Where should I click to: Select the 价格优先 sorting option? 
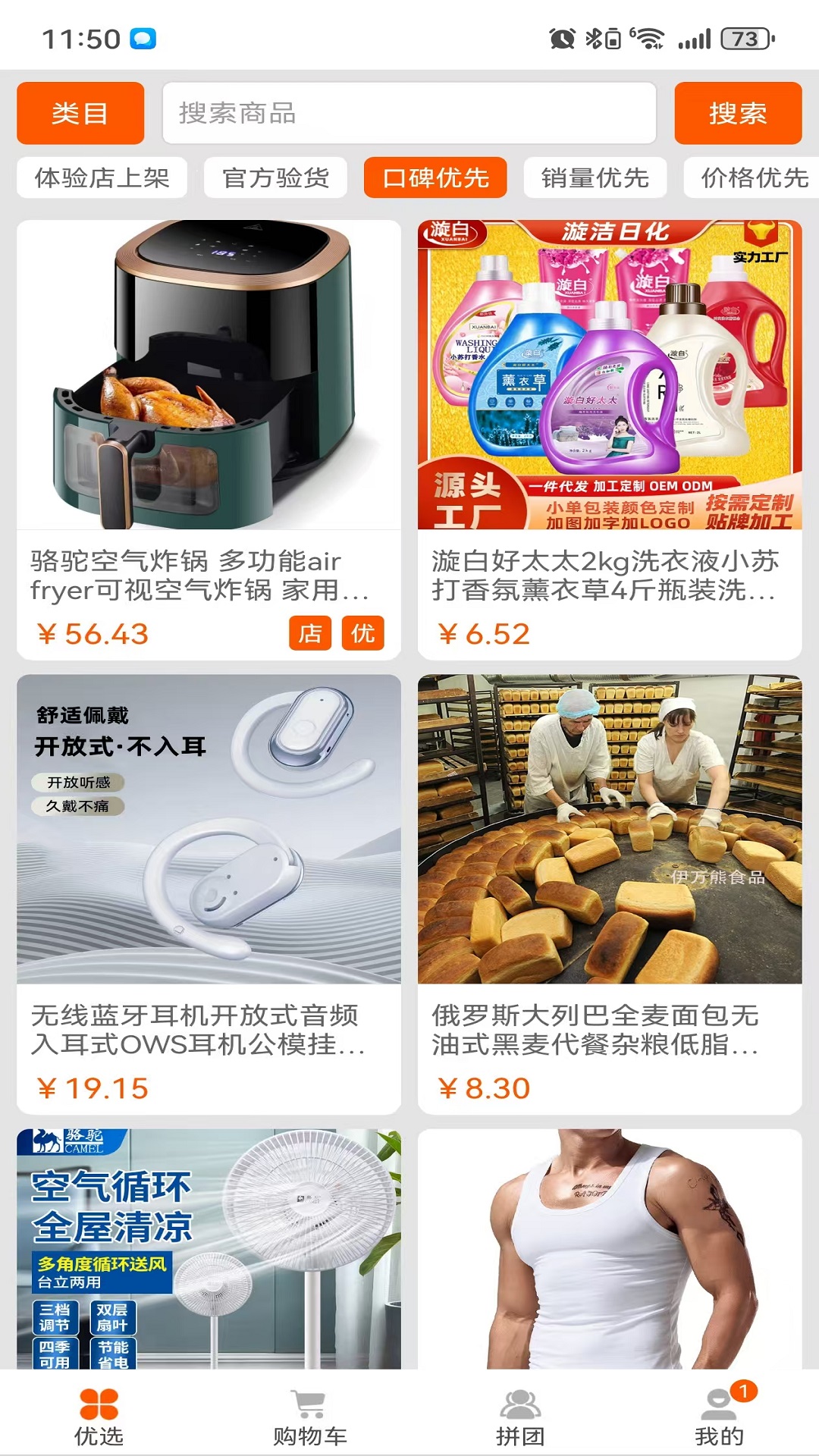click(x=756, y=177)
